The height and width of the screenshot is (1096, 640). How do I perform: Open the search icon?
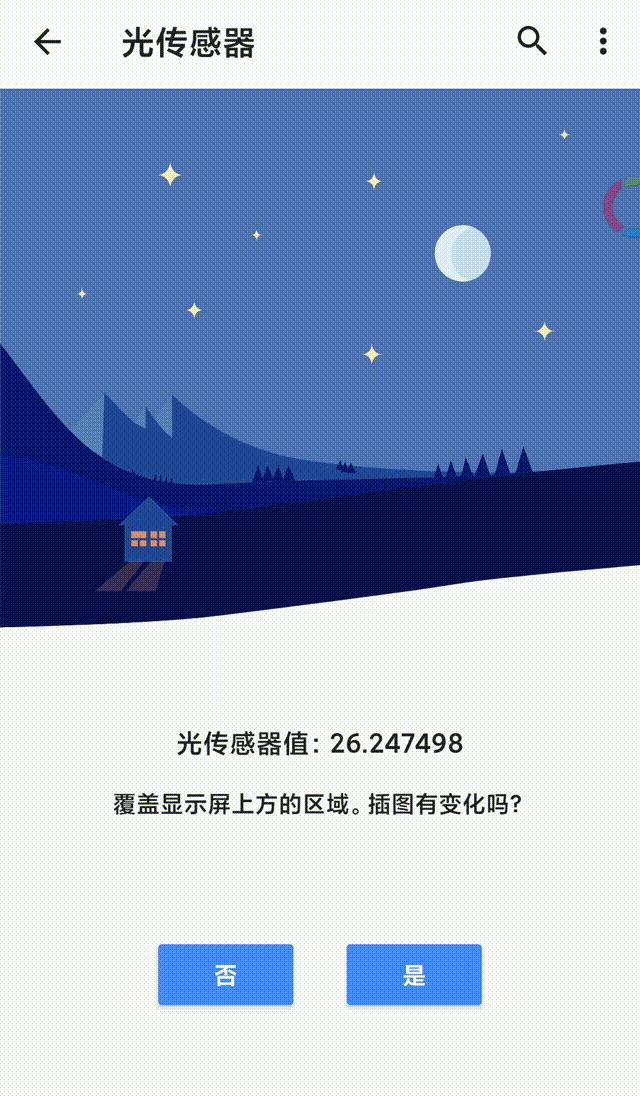532,41
